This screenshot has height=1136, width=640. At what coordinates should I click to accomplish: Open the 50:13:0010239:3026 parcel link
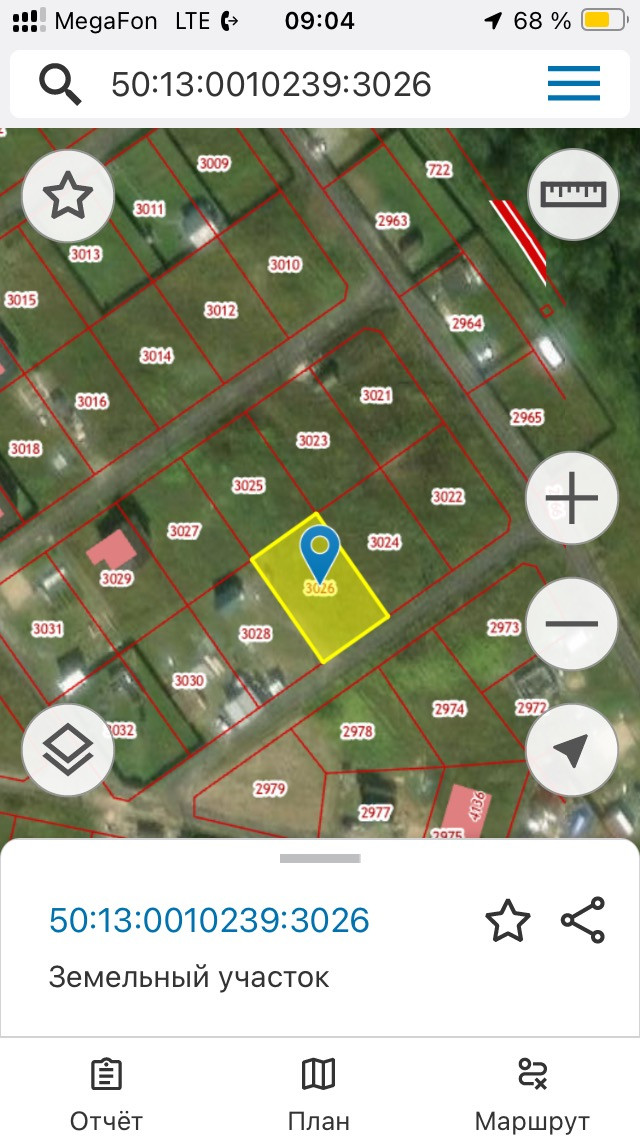click(x=209, y=920)
